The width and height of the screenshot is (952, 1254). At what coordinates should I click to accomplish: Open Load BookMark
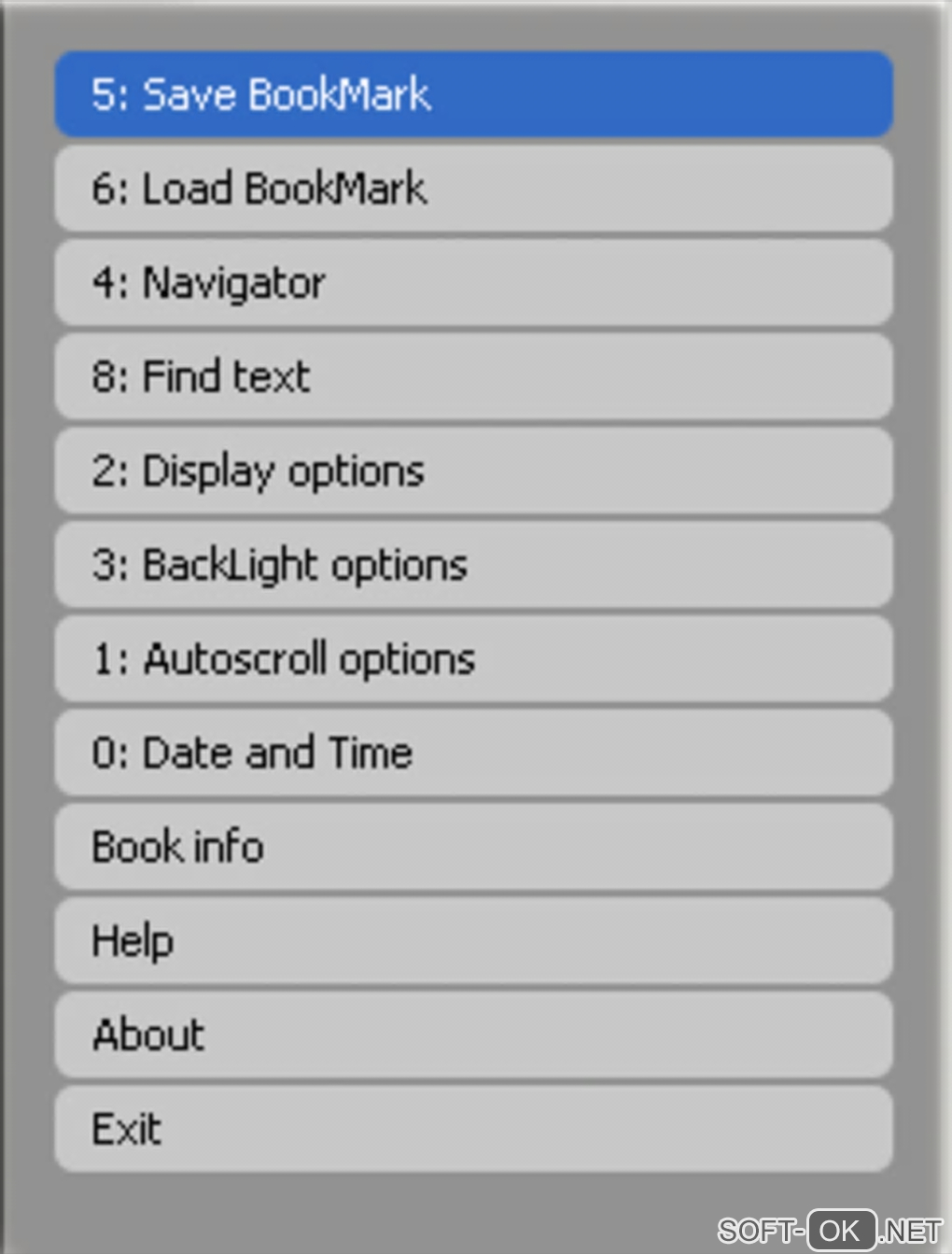point(473,189)
